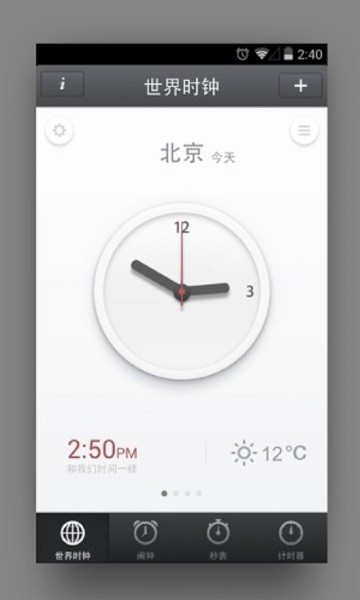
Task: Open the gear settings icon
Action: (x=59, y=131)
